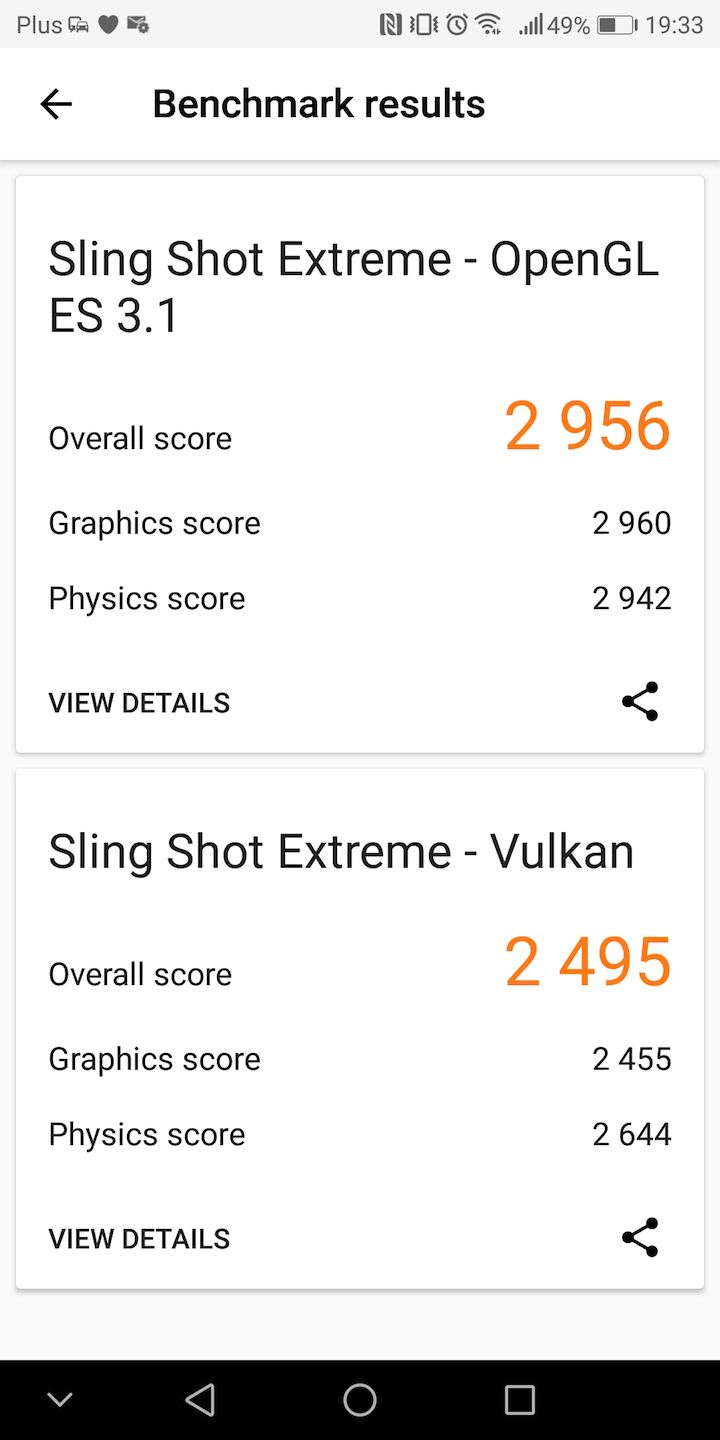Share the Sling Shot Extreme Vulkan result
Image resolution: width=720 pixels, height=1440 pixels.
(640, 1238)
